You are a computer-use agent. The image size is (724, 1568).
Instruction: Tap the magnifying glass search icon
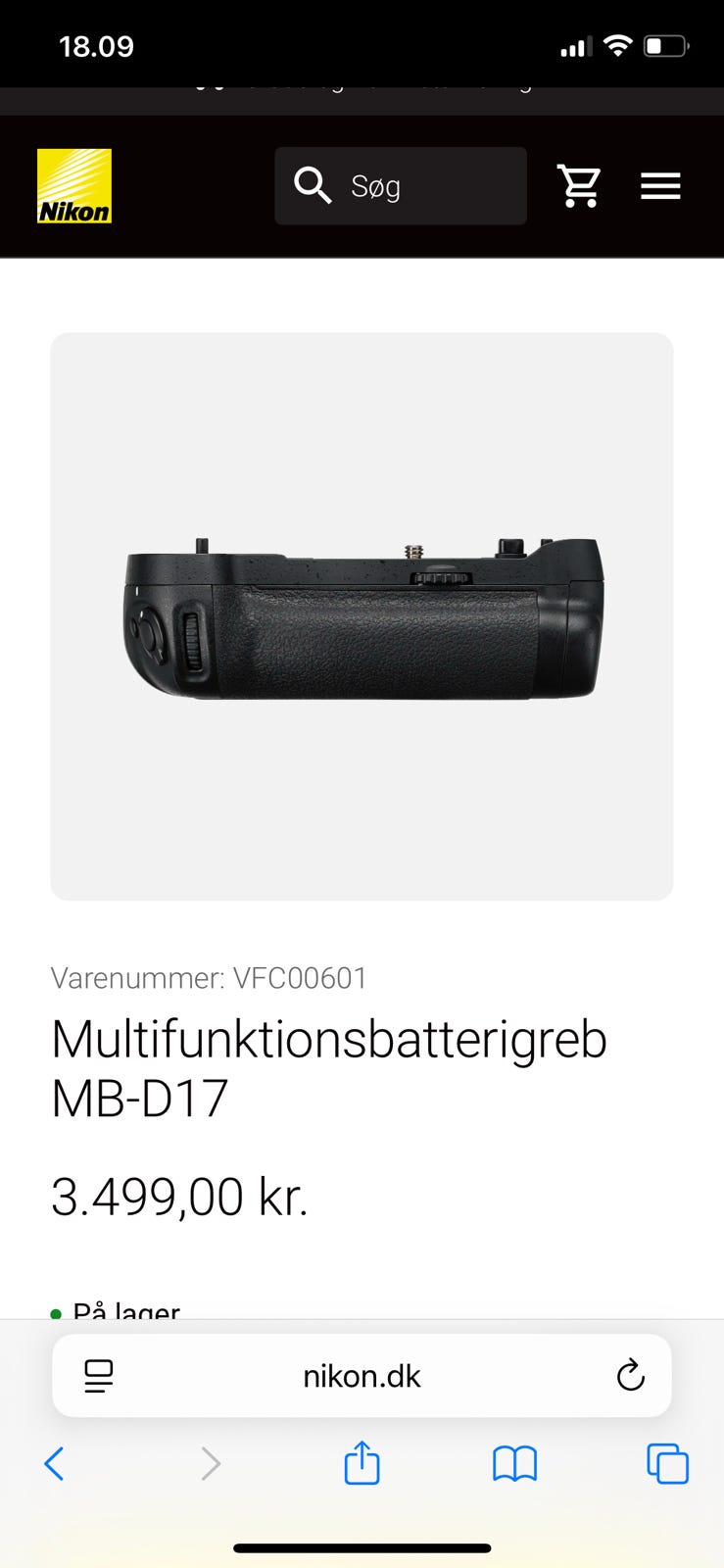312,185
